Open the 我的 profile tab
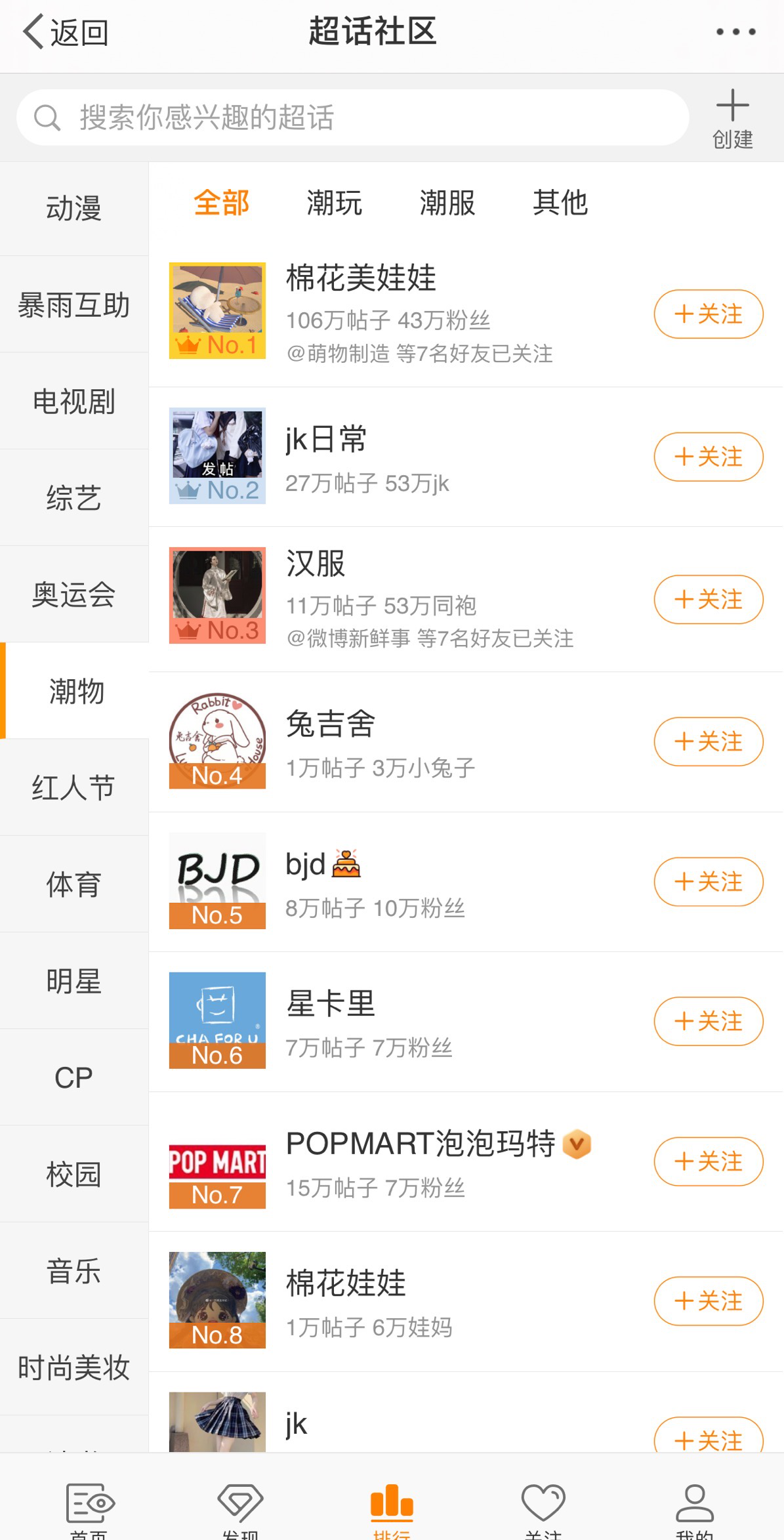 694,1509
